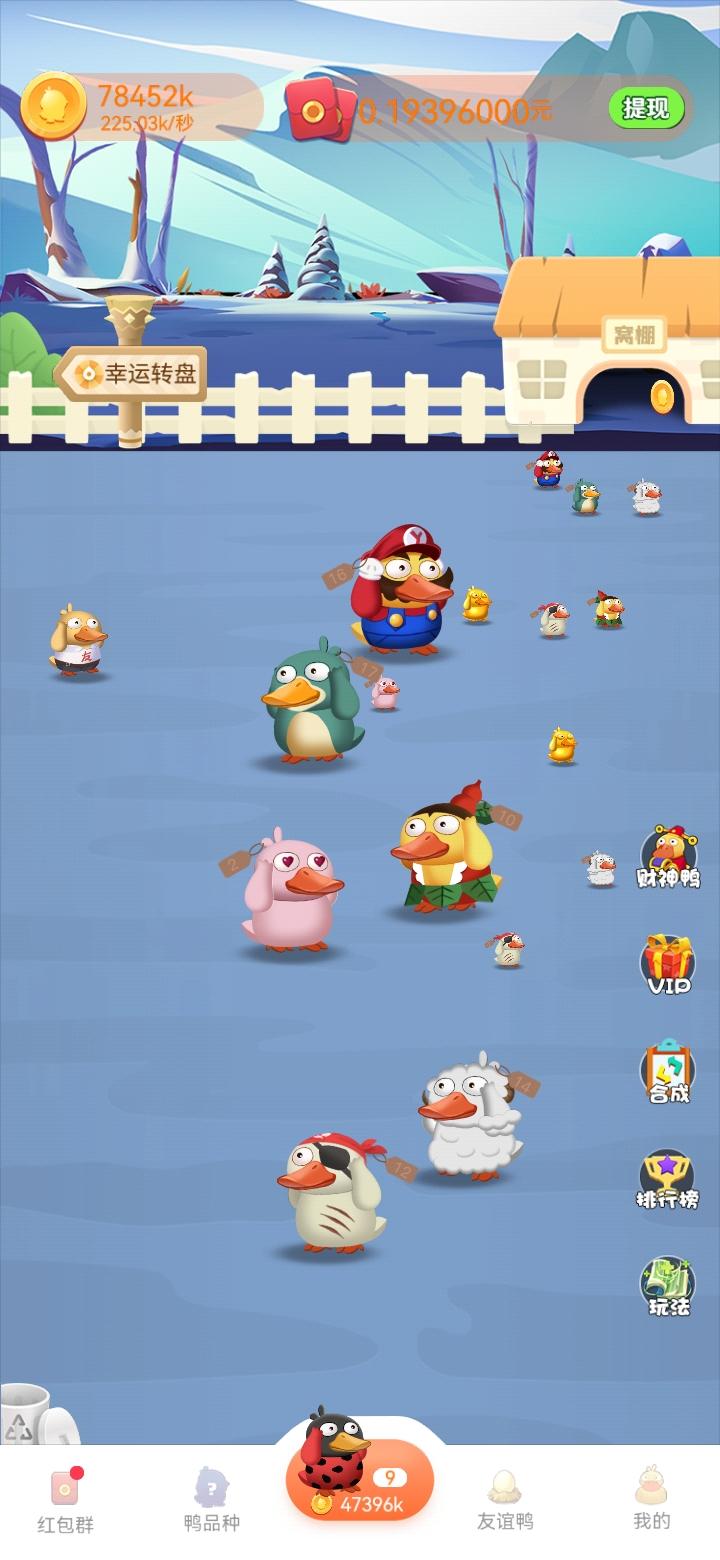View the 排行榜 leaderboard
The width and height of the screenshot is (720, 1560).
point(668,1180)
